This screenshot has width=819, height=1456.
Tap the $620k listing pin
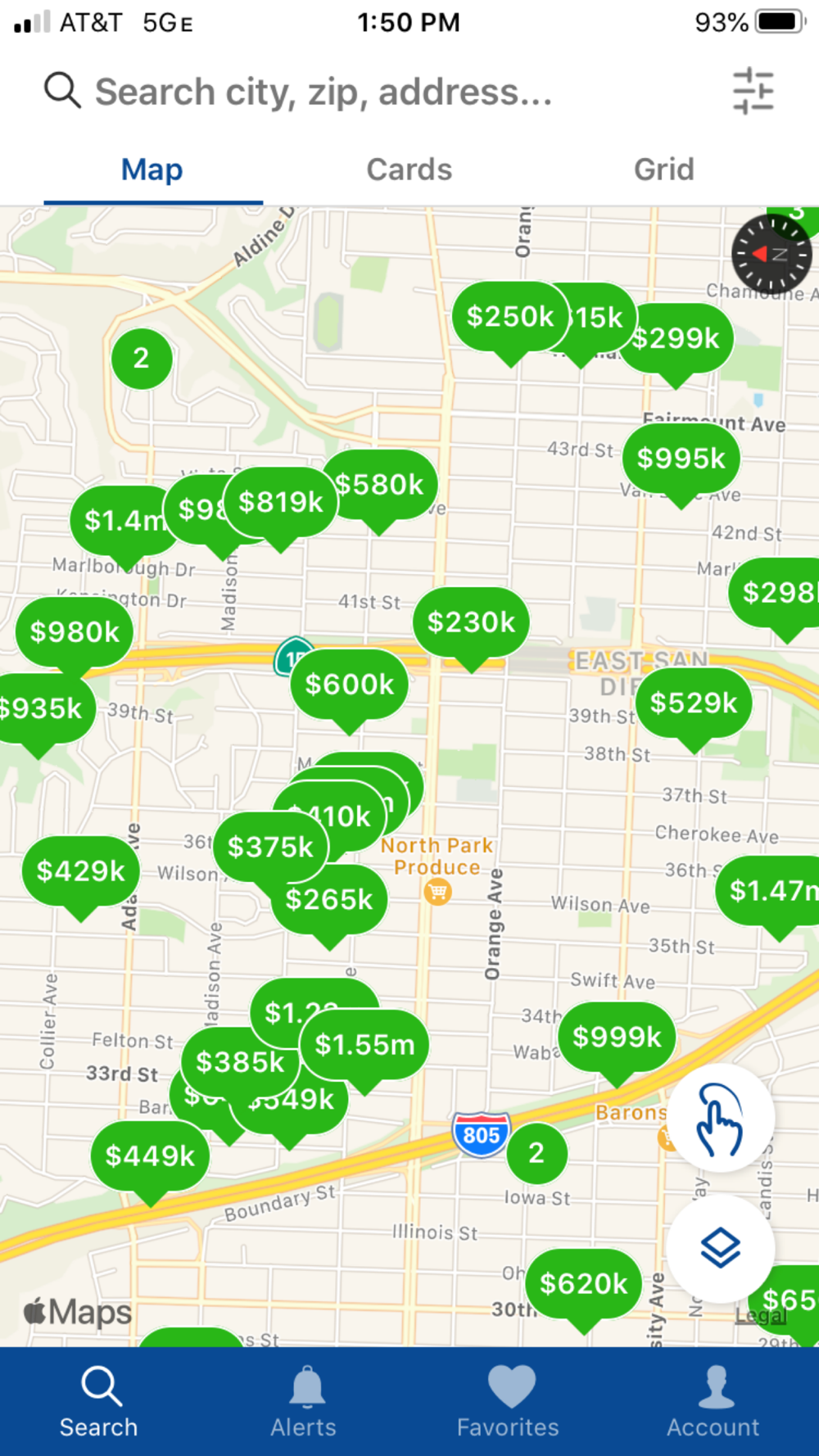tap(583, 1284)
